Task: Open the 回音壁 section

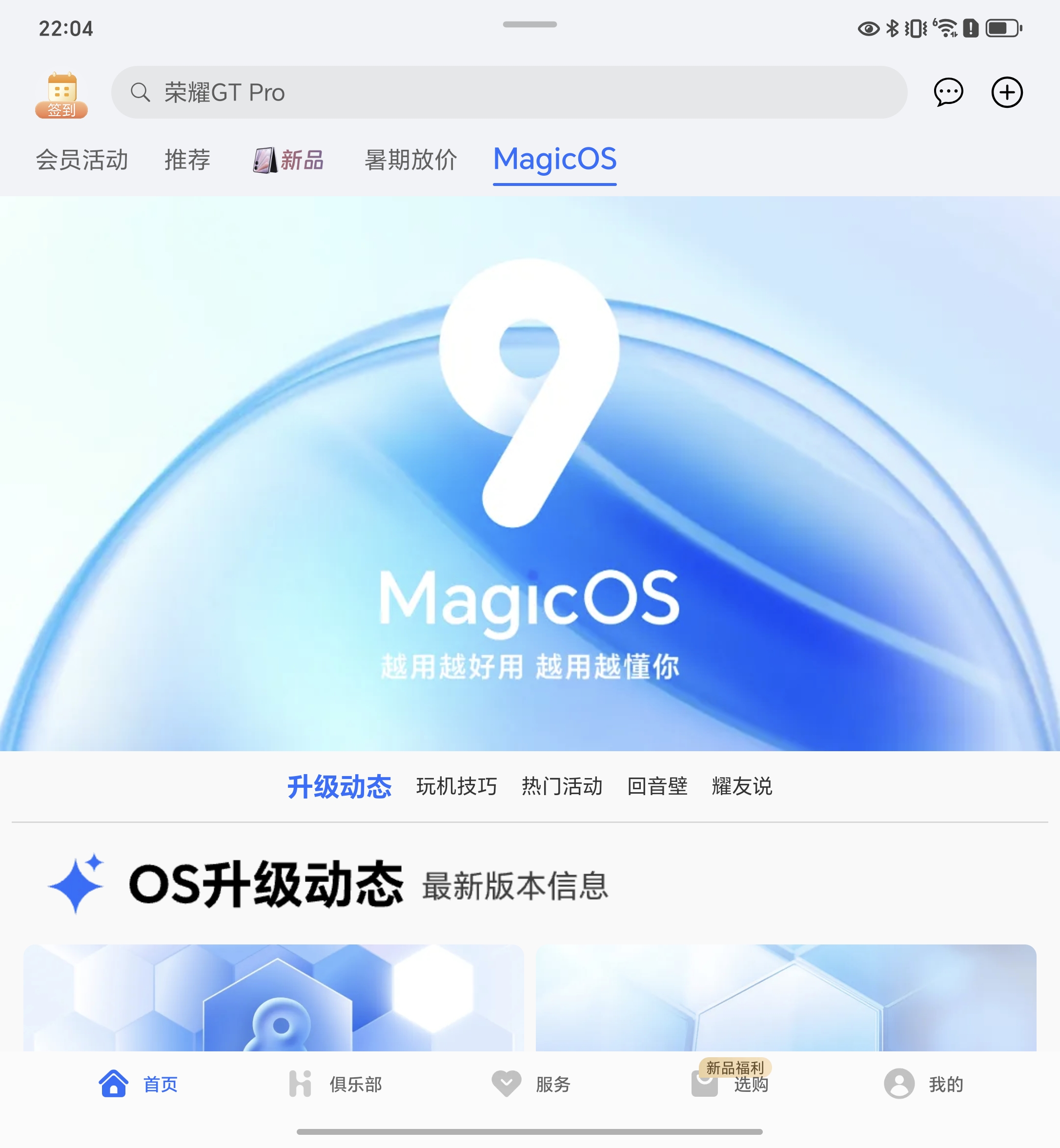Action: pos(657,786)
